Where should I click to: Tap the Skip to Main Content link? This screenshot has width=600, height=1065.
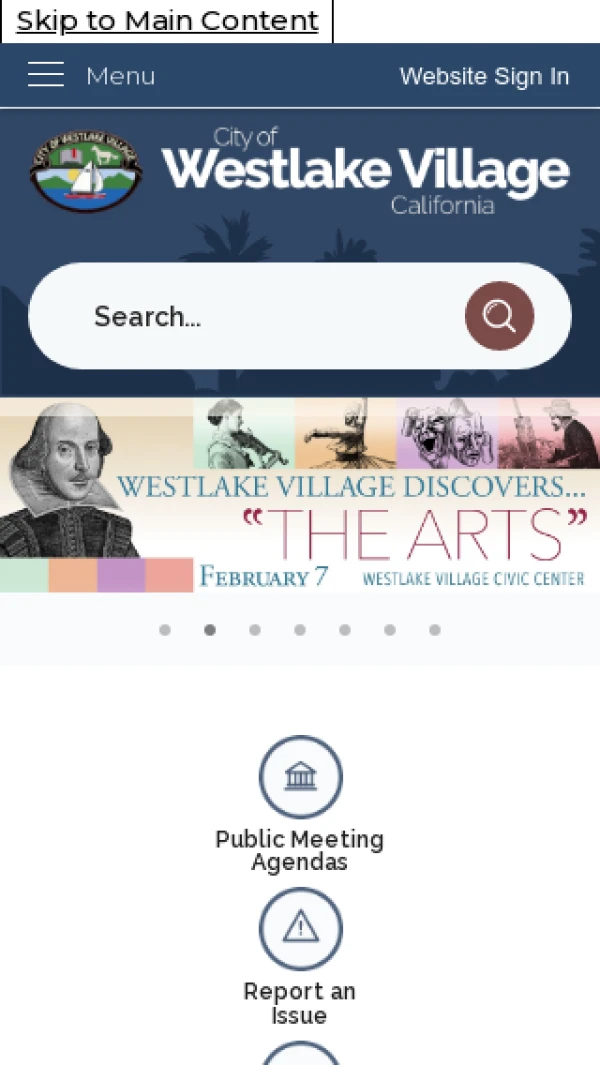[x=167, y=21]
